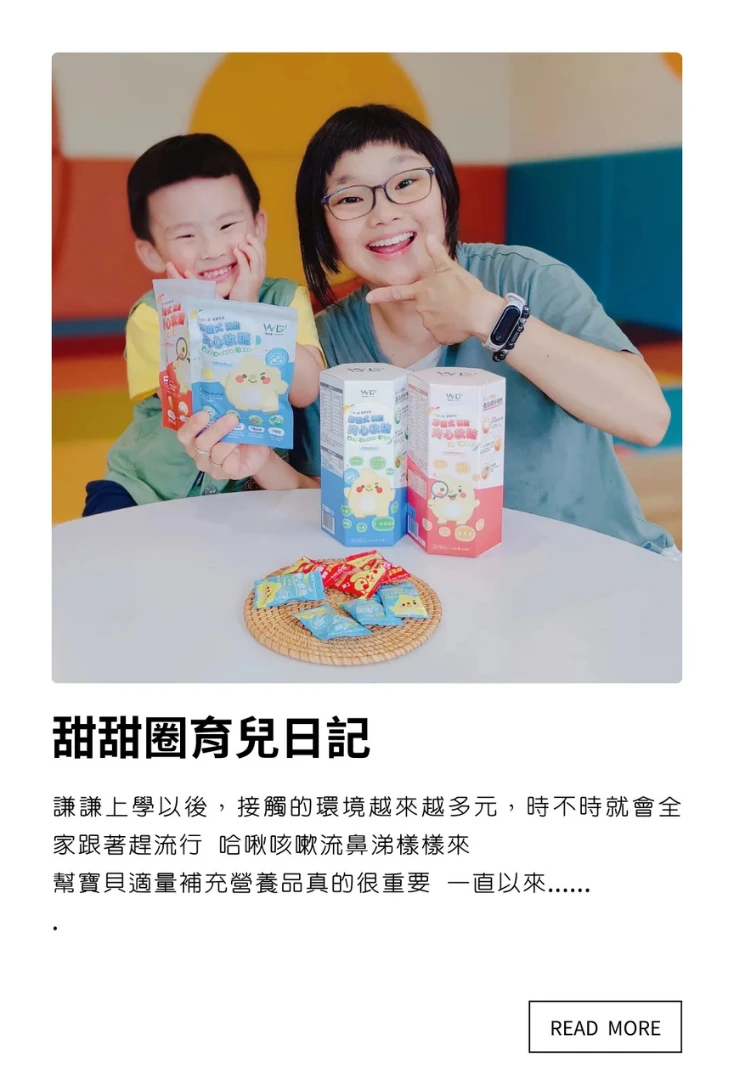Open the 甜甜圈育兒日記 post photo
The height and width of the screenshot is (1074, 734).
pos(367,367)
